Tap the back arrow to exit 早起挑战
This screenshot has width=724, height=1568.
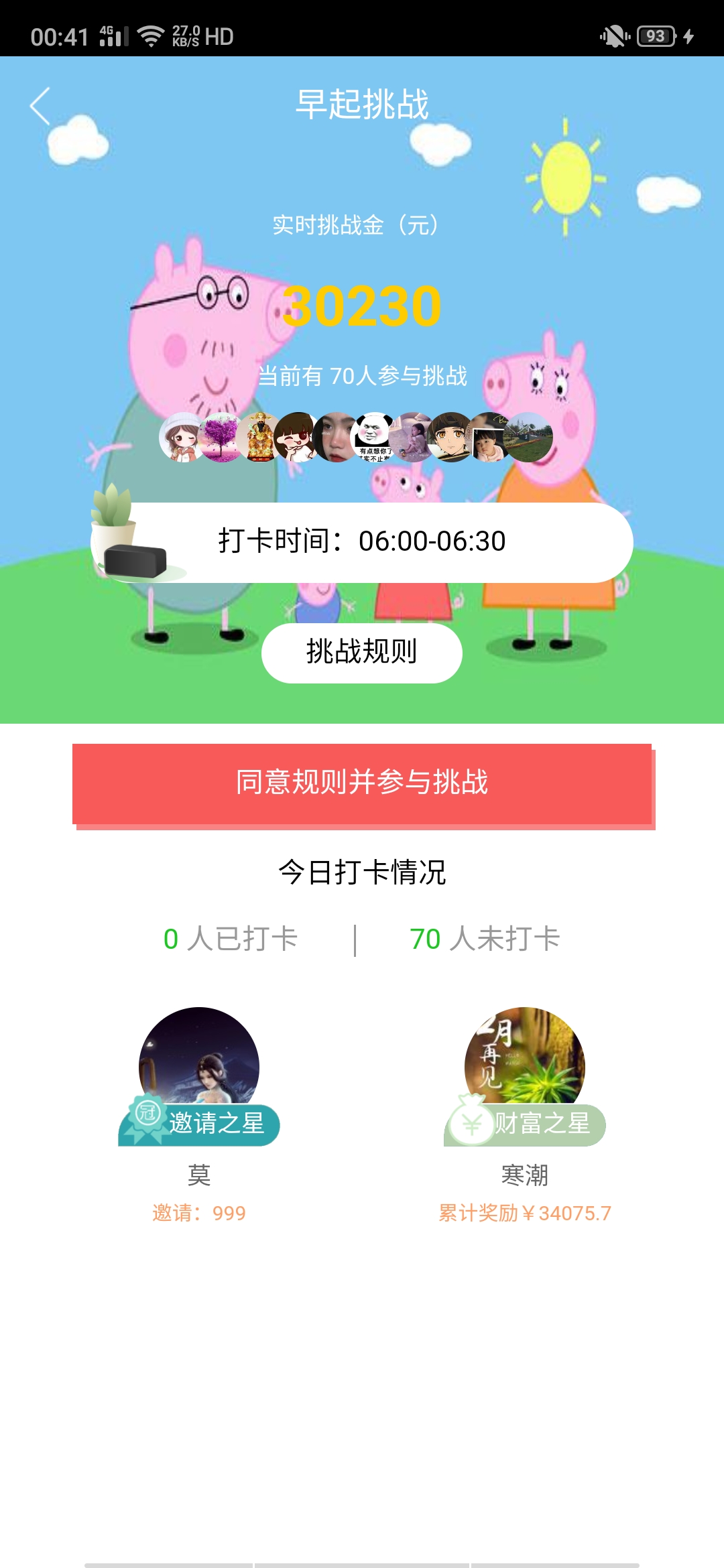40,104
